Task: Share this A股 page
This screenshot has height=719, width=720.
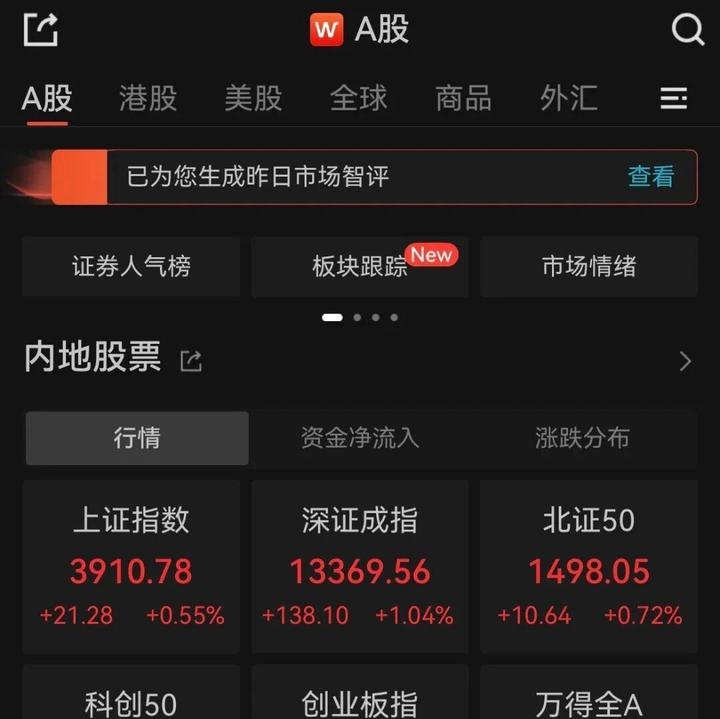Action: (40, 29)
